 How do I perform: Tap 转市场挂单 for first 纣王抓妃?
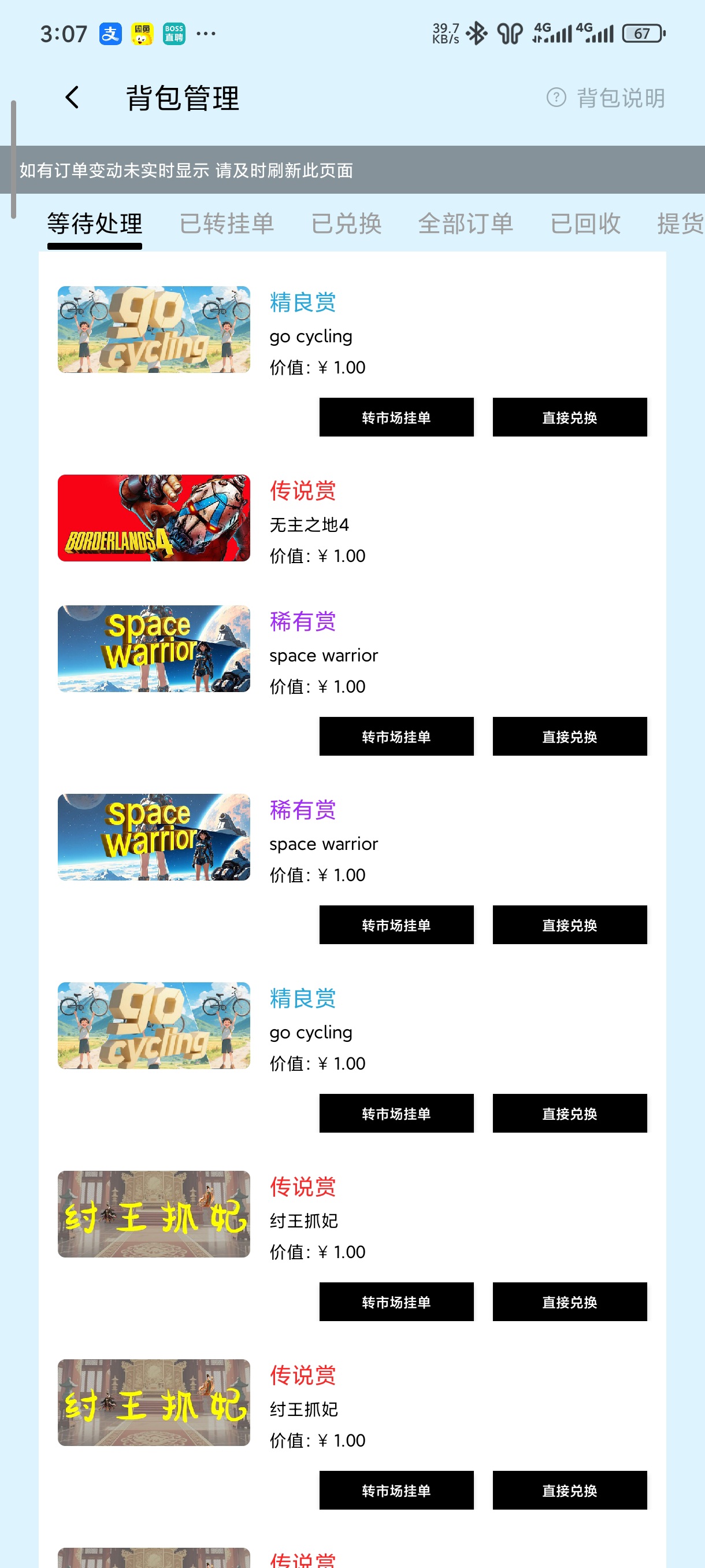point(396,1301)
